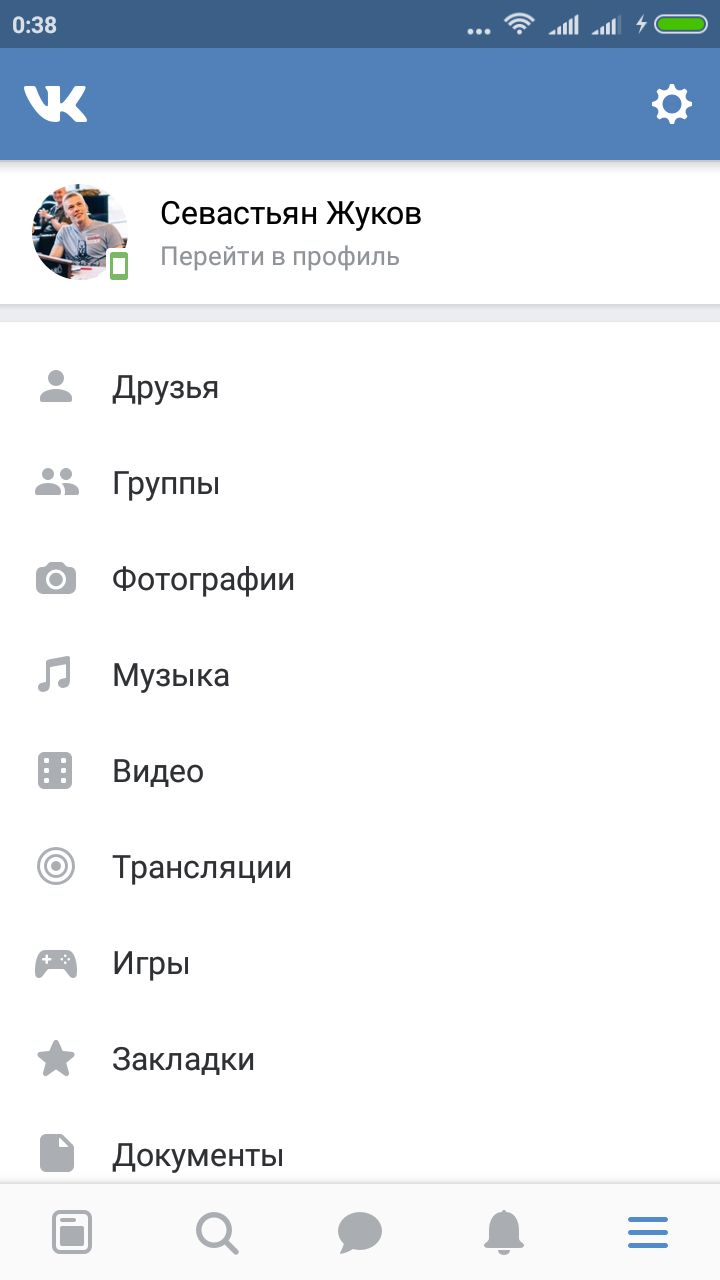Switch to the messages tab
This screenshot has height=1280, width=720.
tap(360, 1232)
